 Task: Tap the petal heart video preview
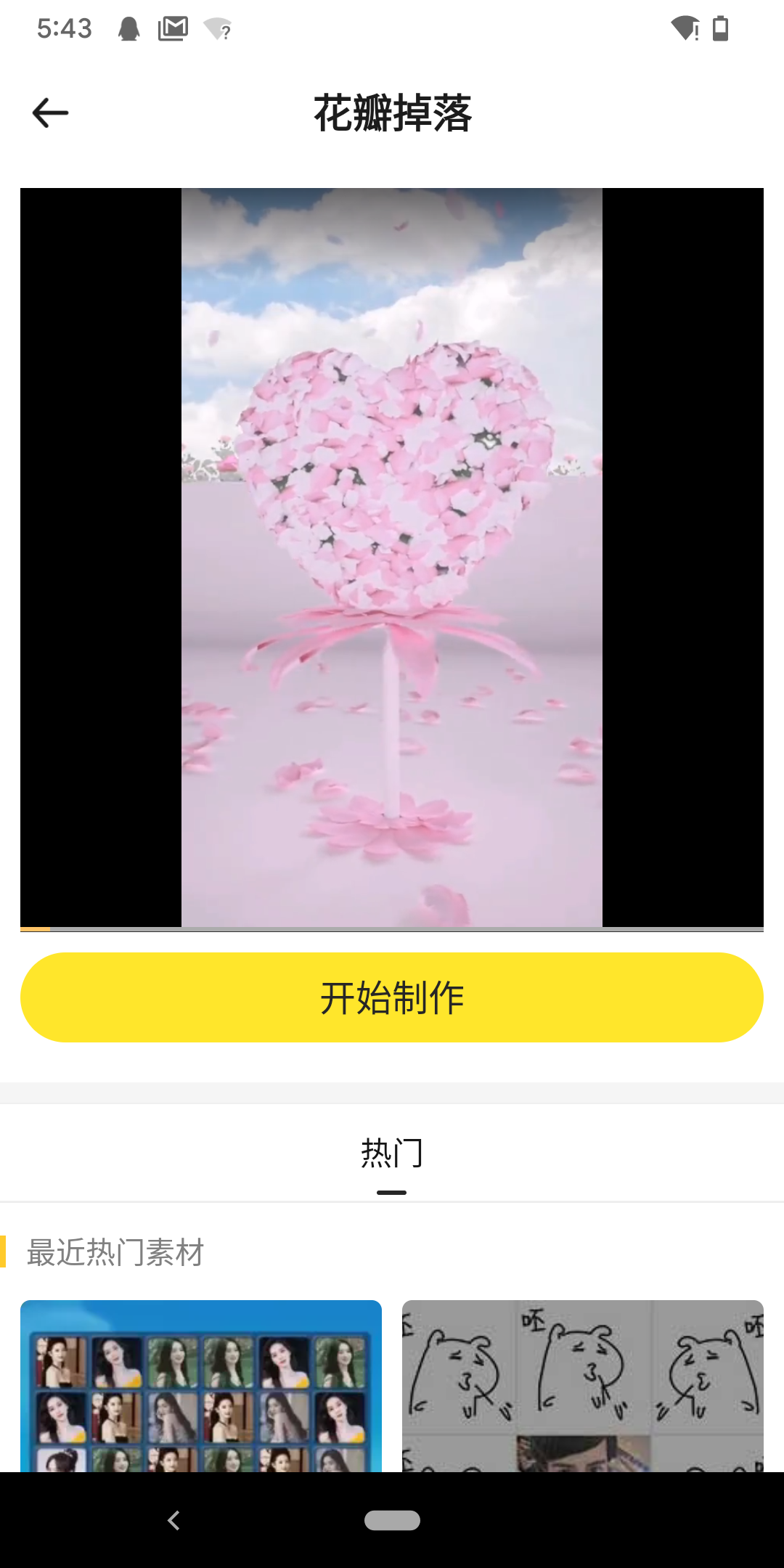(x=392, y=558)
